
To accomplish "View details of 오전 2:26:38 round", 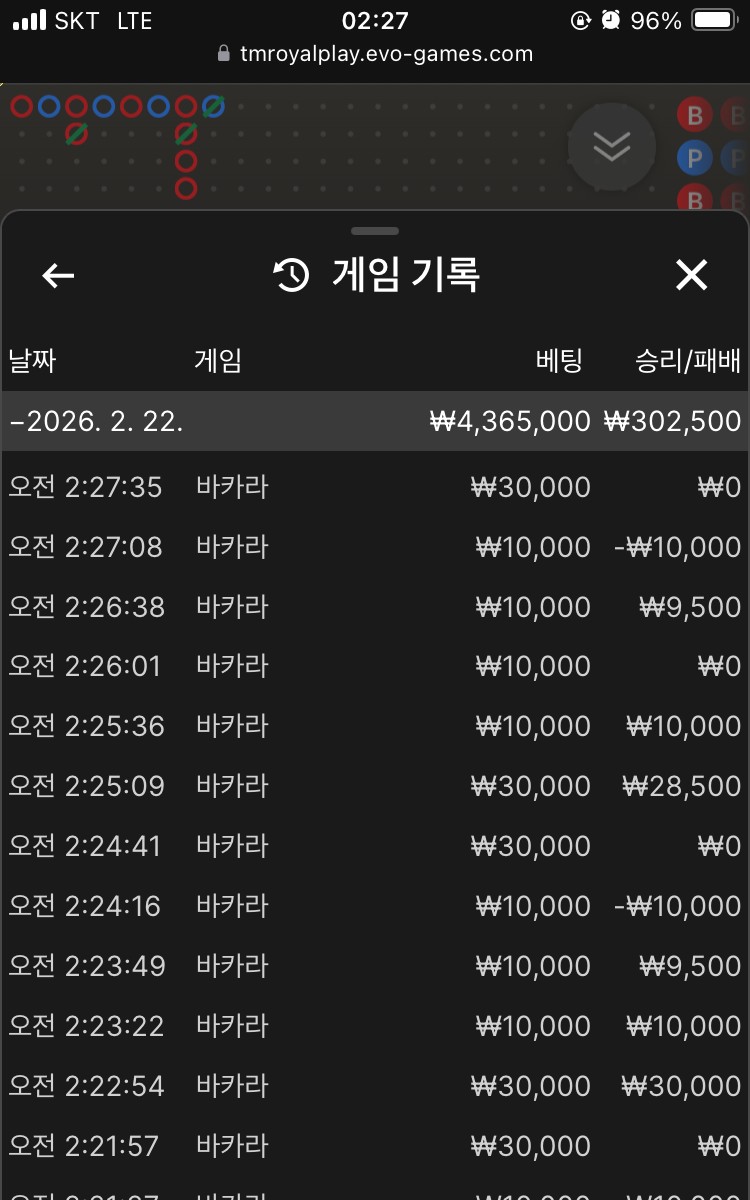I will click(375, 607).
